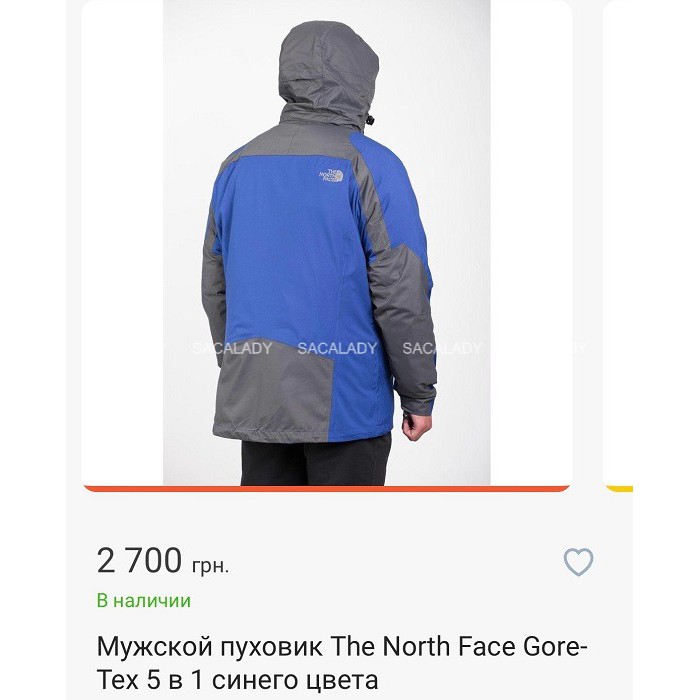Viewport: 700px width, 700px height.
Task: Add the North Face jacket to favorites
Action: pyautogui.click(x=578, y=562)
